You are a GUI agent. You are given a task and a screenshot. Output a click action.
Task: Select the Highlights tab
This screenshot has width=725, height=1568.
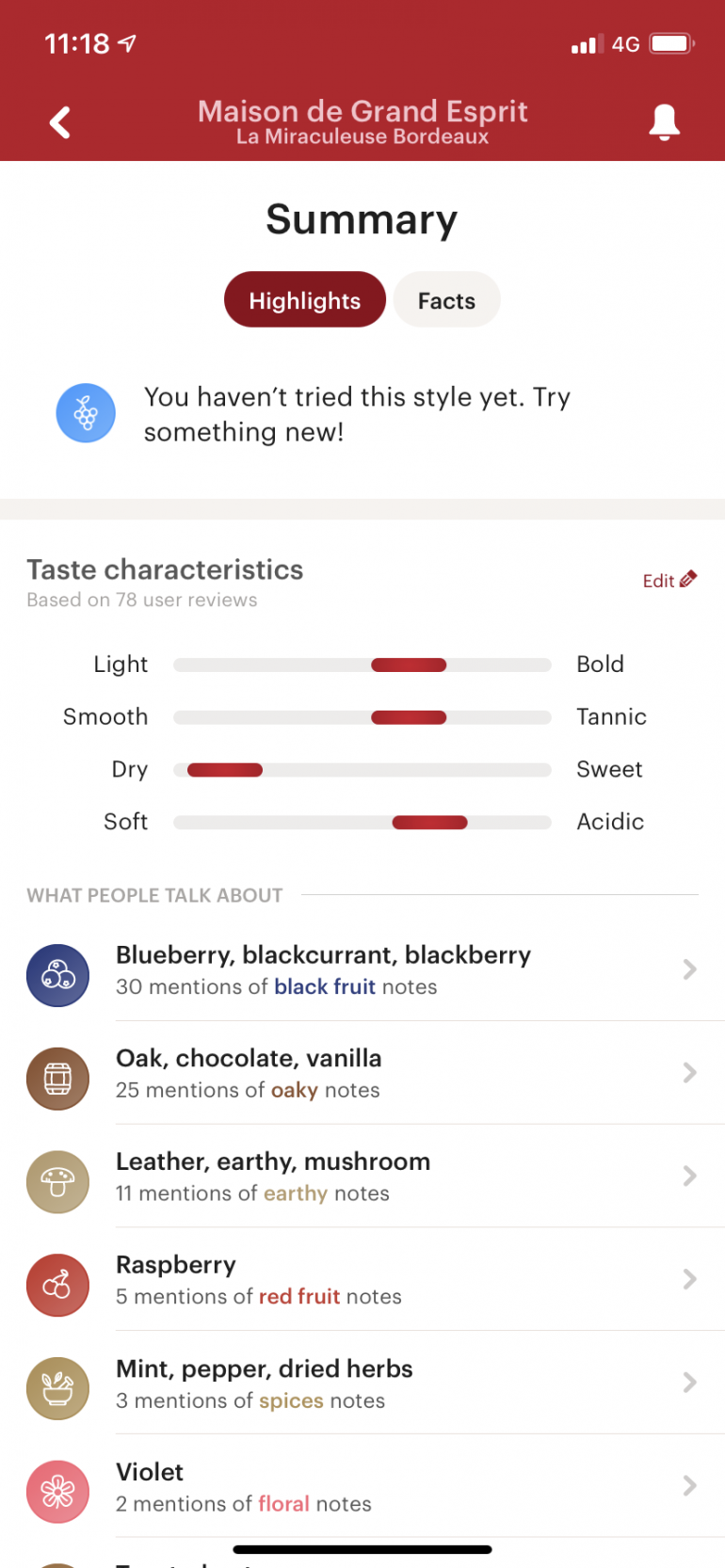304,300
